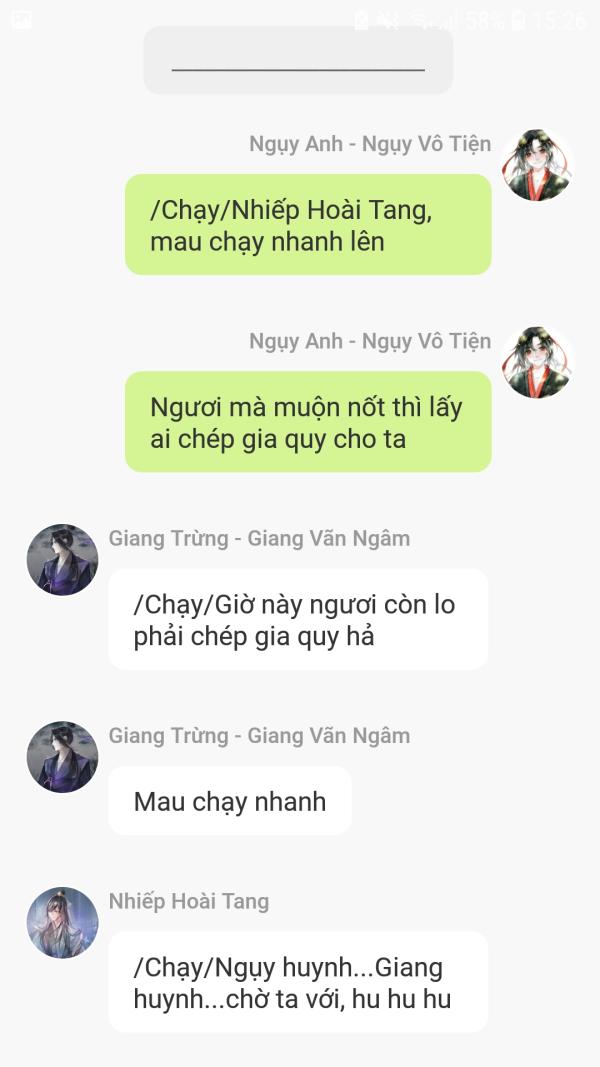This screenshot has width=600, height=1067.
Task: Tap Giang Trừng's avatar beside "Mau chạy nhanh"
Action: click(63, 757)
